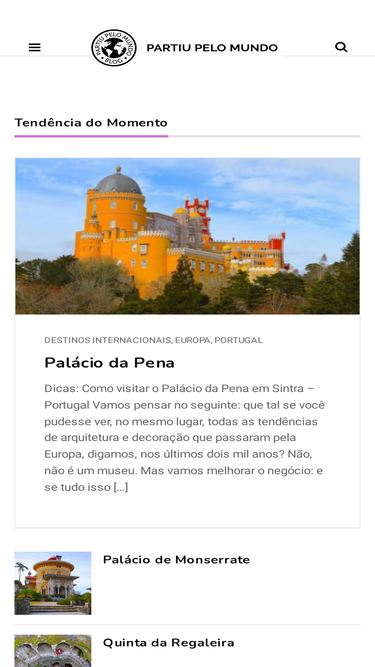Go to Partiu Pelo Mundo homepage
The image size is (375, 667).
185,48
